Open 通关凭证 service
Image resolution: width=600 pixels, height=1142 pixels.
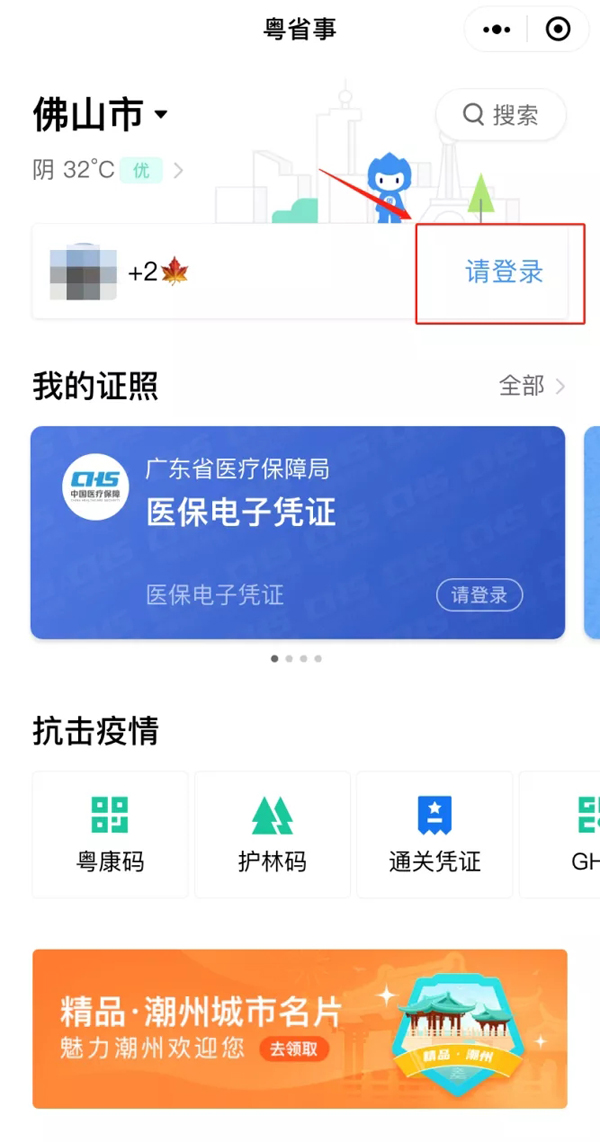[435, 835]
